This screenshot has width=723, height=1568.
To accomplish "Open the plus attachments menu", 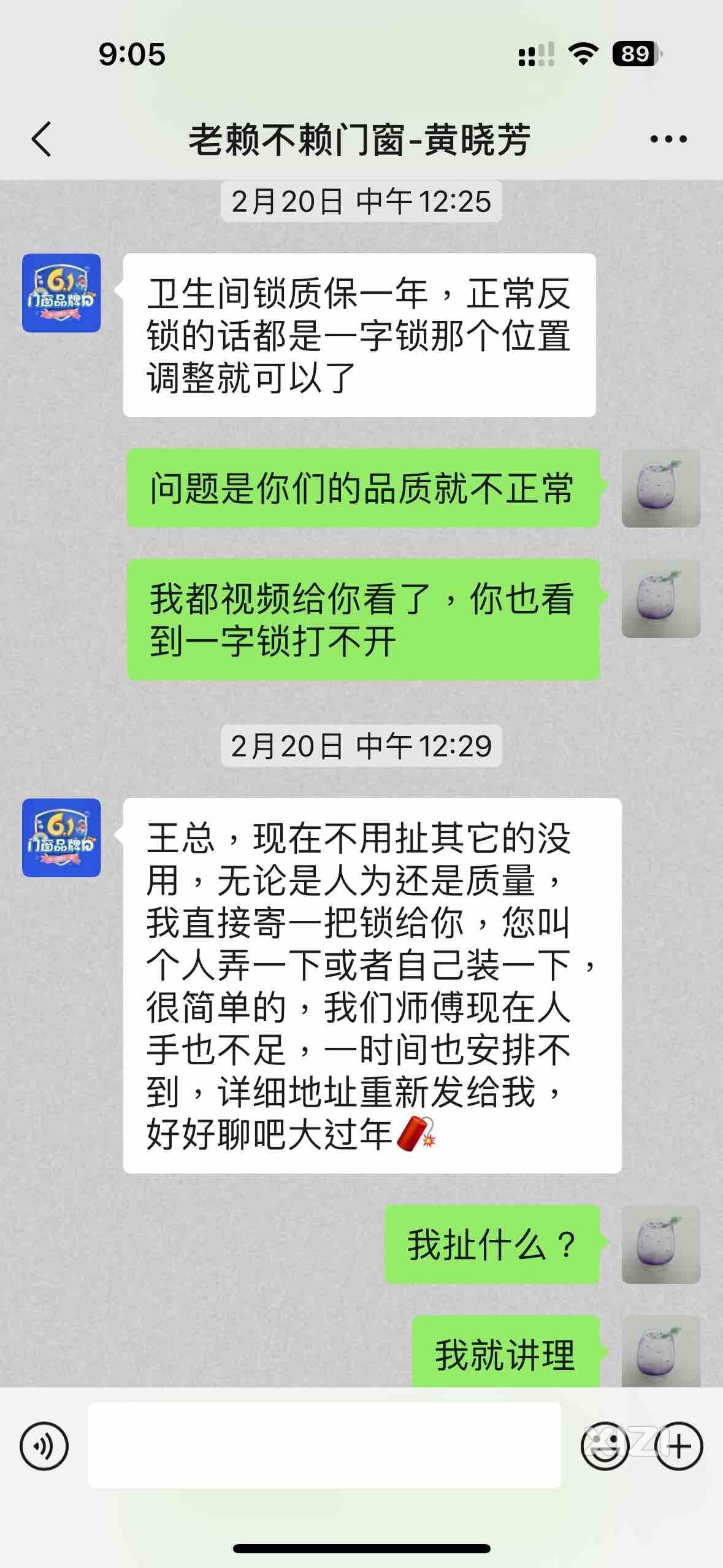I will (679, 1446).
